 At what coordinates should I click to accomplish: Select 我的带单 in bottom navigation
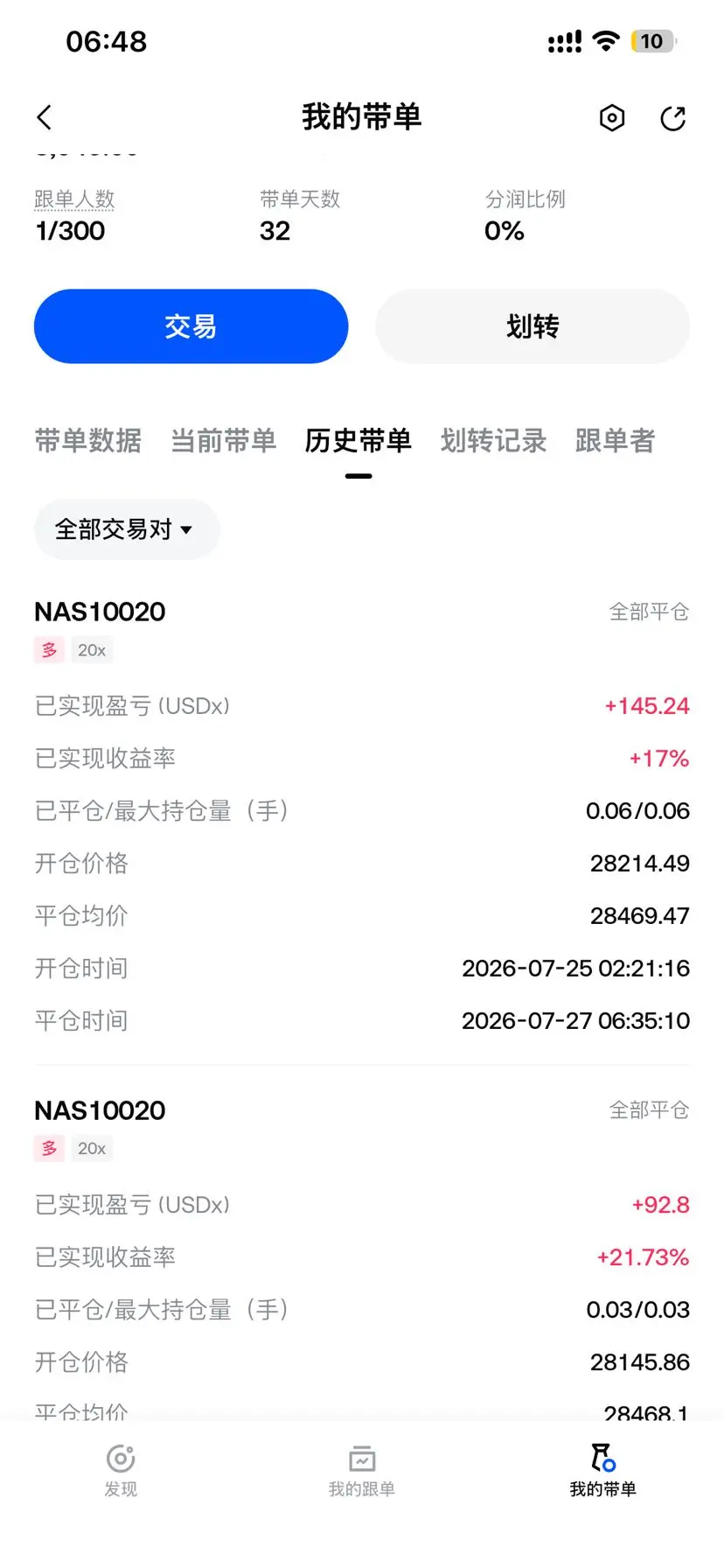point(602,1470)
